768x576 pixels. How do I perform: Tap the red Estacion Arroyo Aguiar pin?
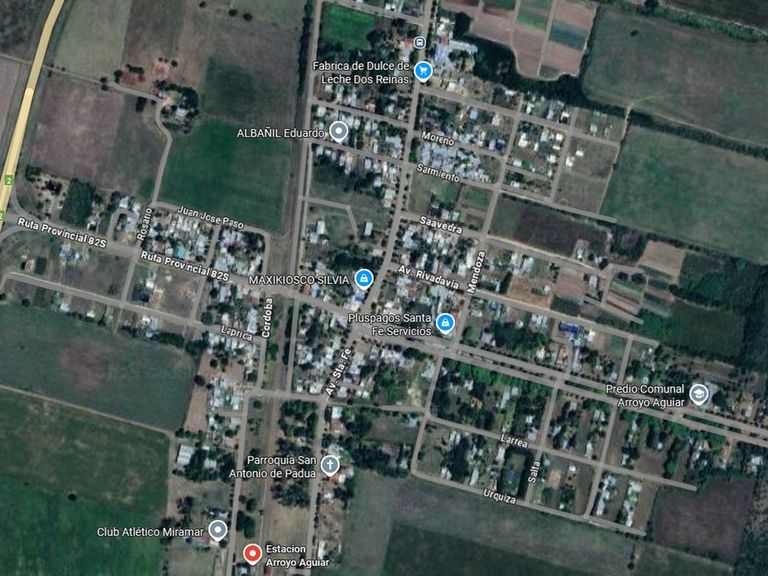coord(252,554)
